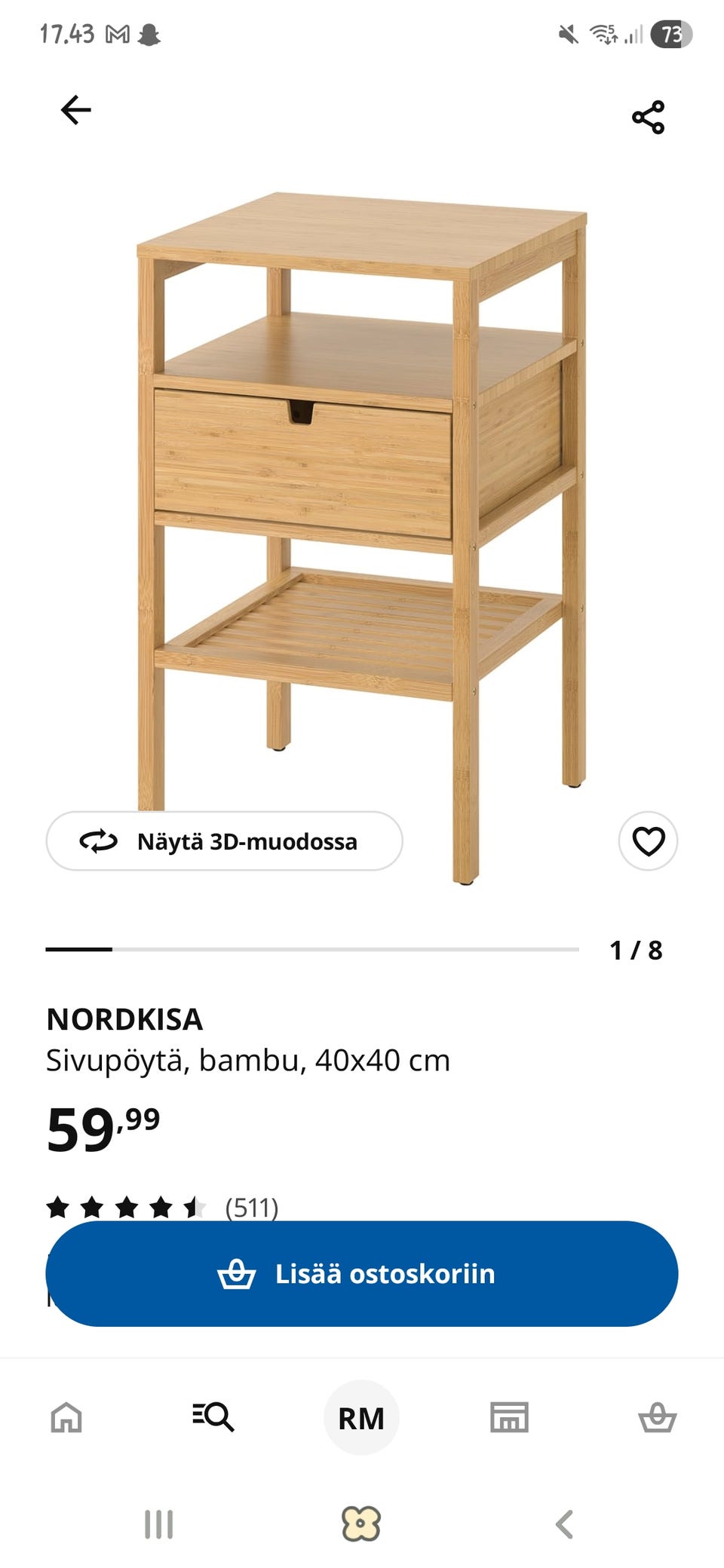Viewport: 724px width, 1568px height.
Task: Open the share options for this product
Action: [647, 113]
